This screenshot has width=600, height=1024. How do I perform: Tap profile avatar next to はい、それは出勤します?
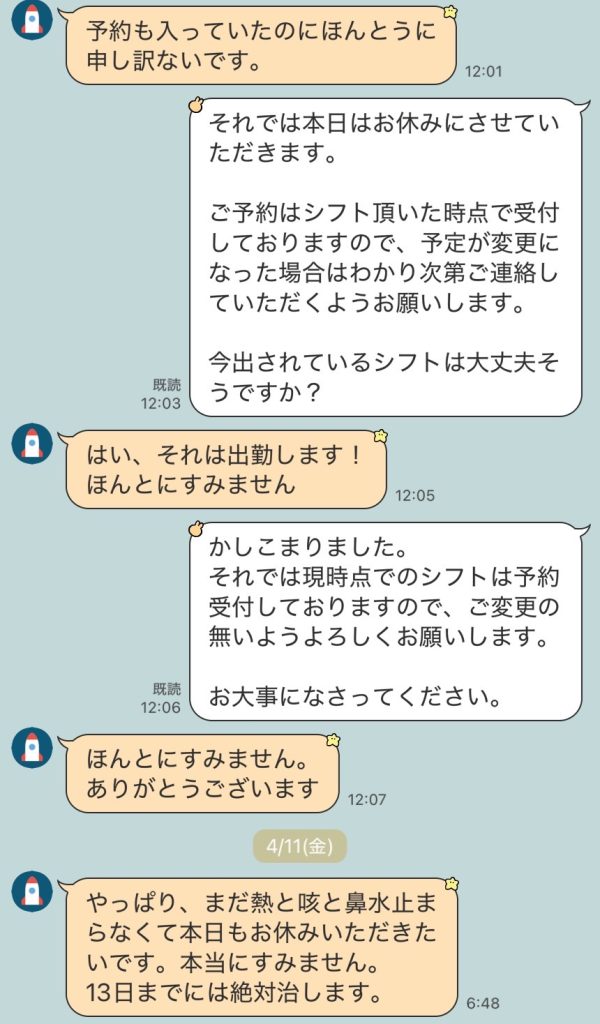coord(32,443)
